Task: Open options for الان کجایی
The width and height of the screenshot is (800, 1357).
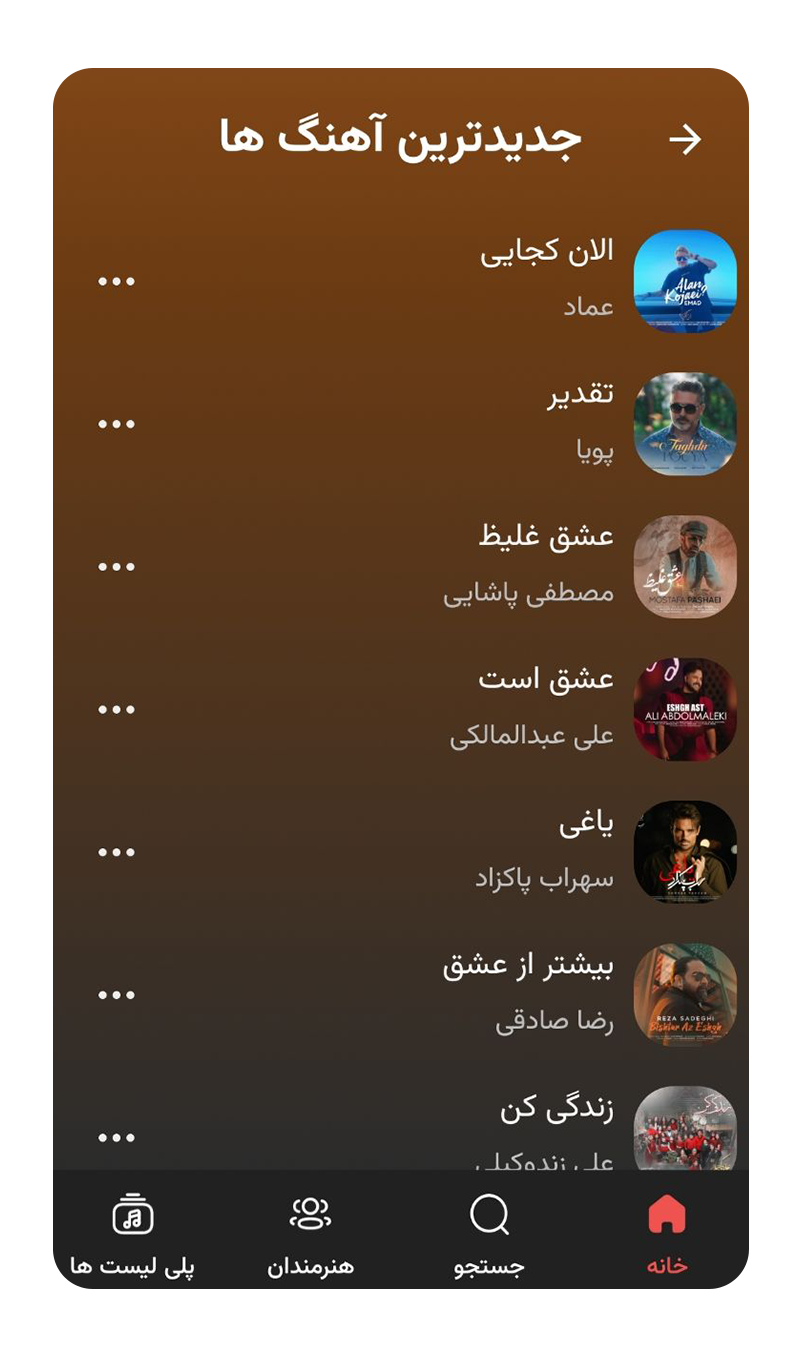Action: (116, 282)
